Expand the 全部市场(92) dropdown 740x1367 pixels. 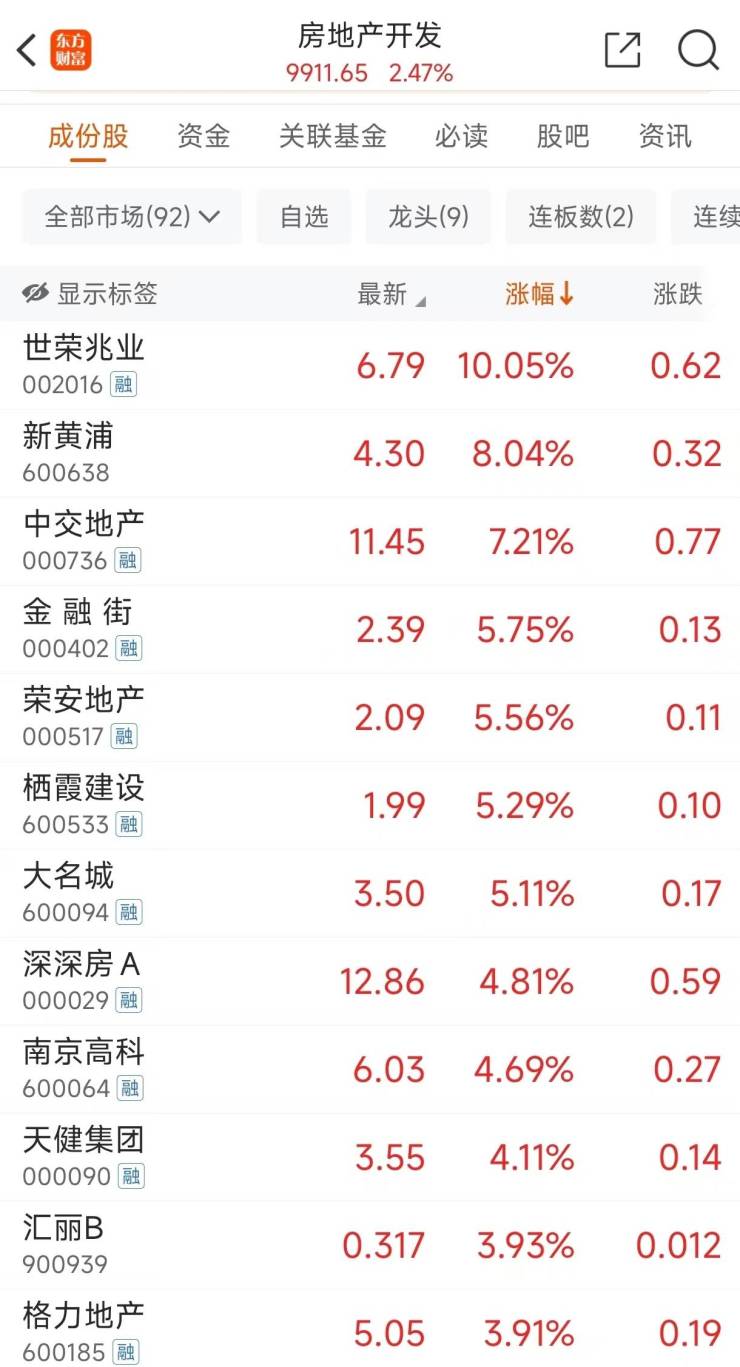pyautogui.click(x=132, y=217)
